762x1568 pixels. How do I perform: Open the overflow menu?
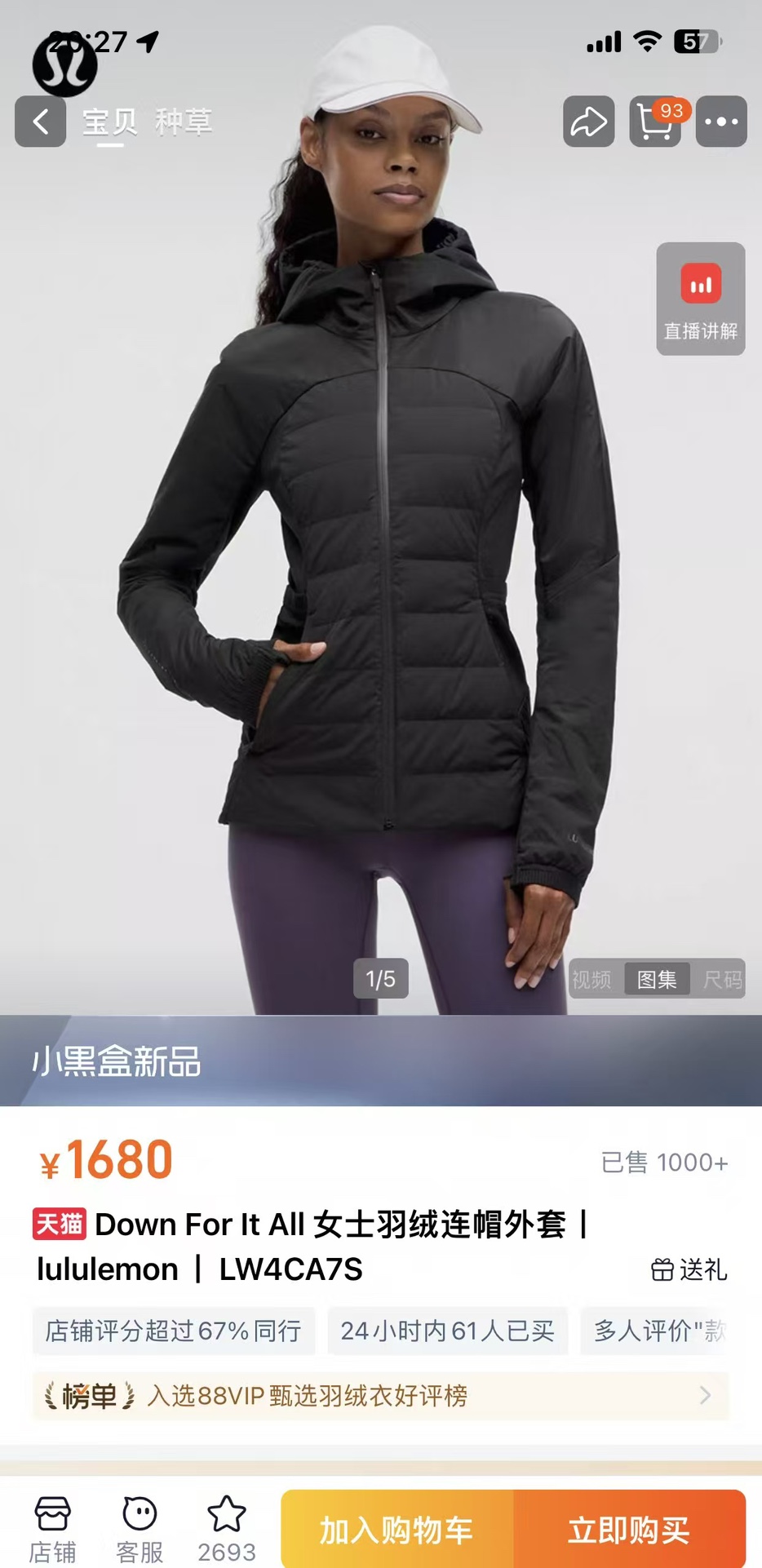[721, 122]
